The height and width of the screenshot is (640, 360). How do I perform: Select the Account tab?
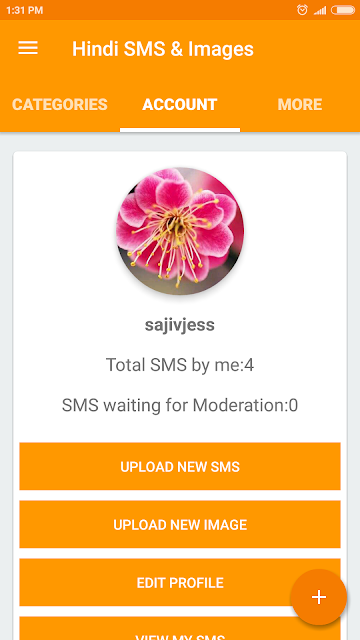point(180,104)
